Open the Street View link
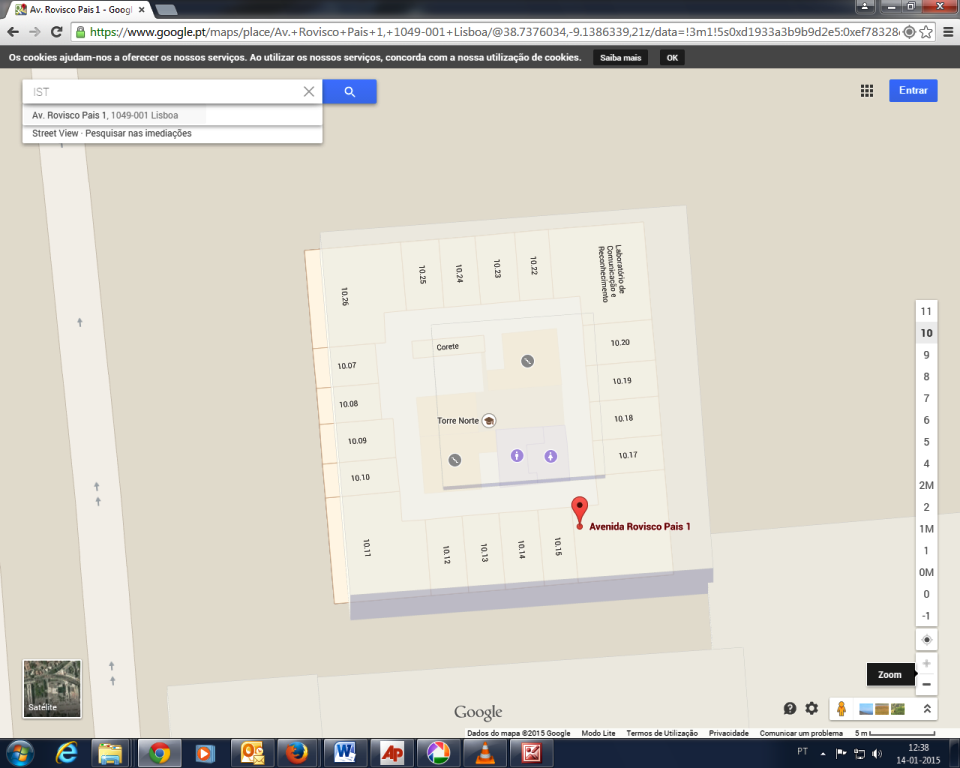The width and height of the screenshot is (960, 768). 56,133
